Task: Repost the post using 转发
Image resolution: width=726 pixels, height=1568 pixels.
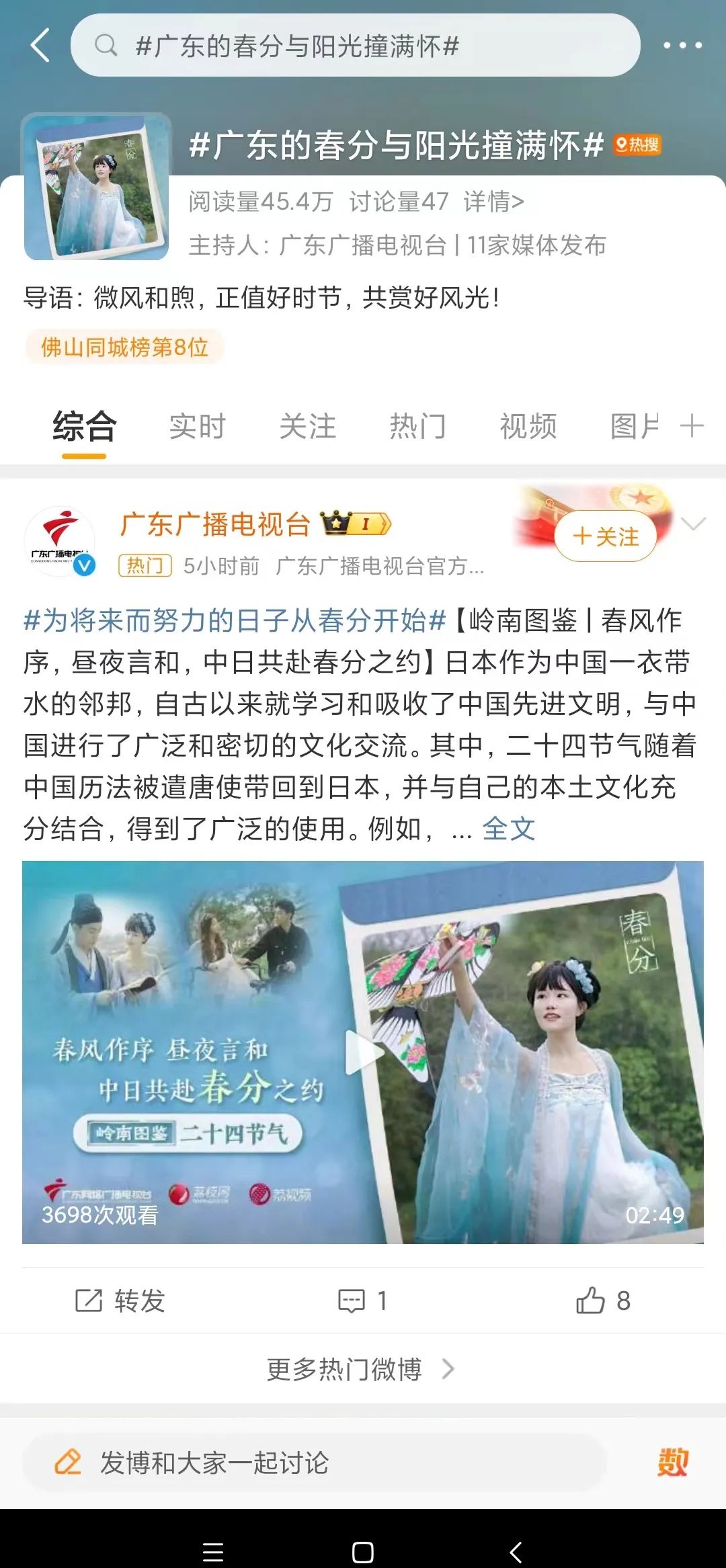Action: (x=120, y=1301)
